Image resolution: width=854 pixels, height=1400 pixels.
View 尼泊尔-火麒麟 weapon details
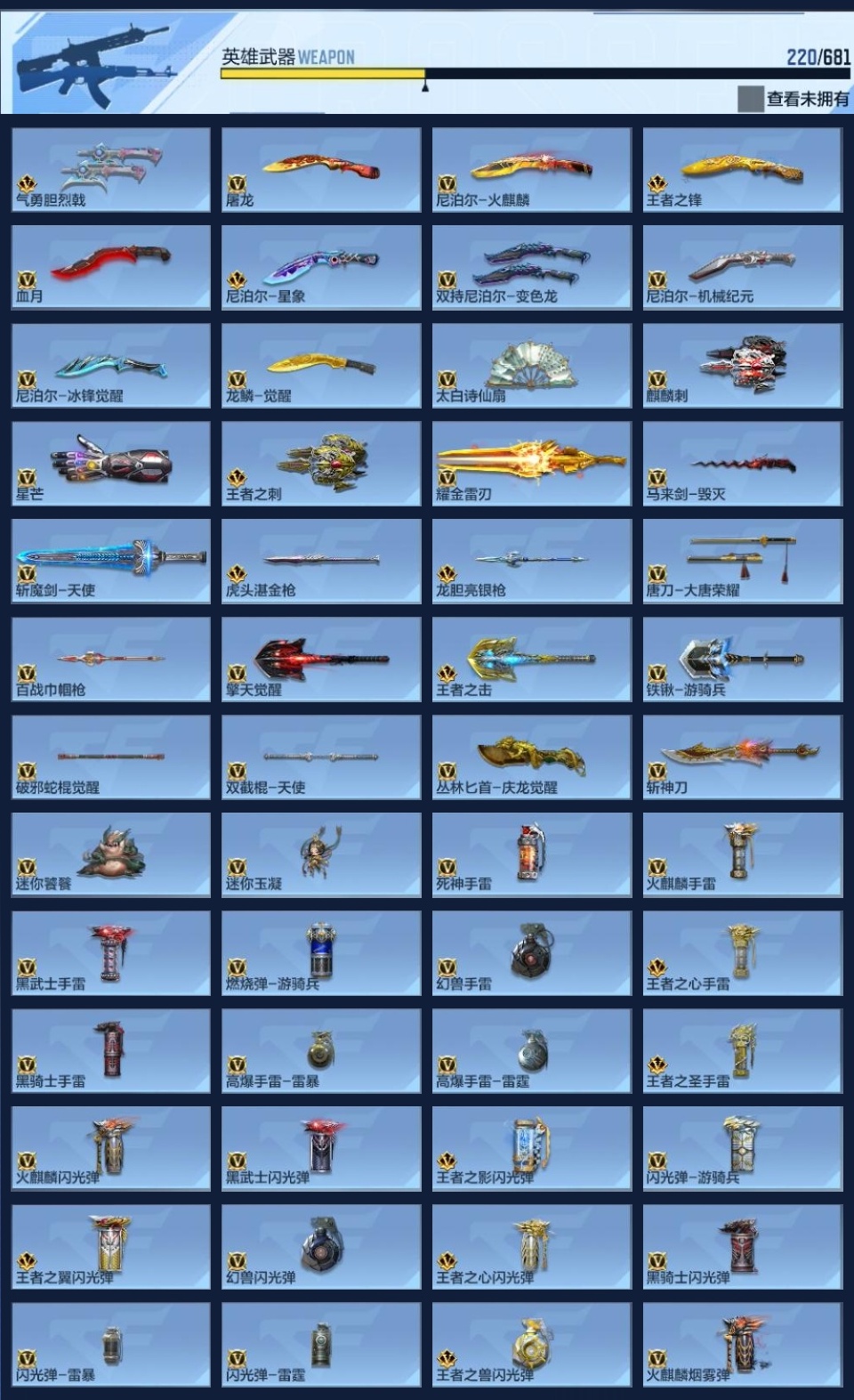point(532,169)
